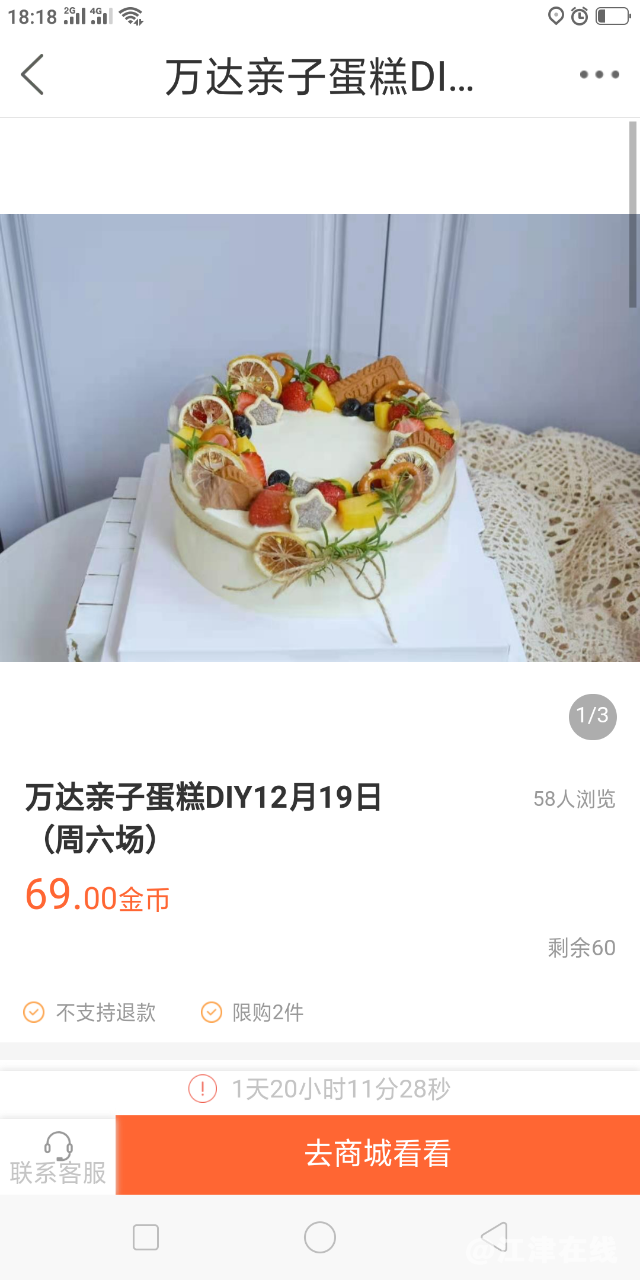640x1280 pixels.
Task: Tap the system home button
Action: click(320, 1237)
